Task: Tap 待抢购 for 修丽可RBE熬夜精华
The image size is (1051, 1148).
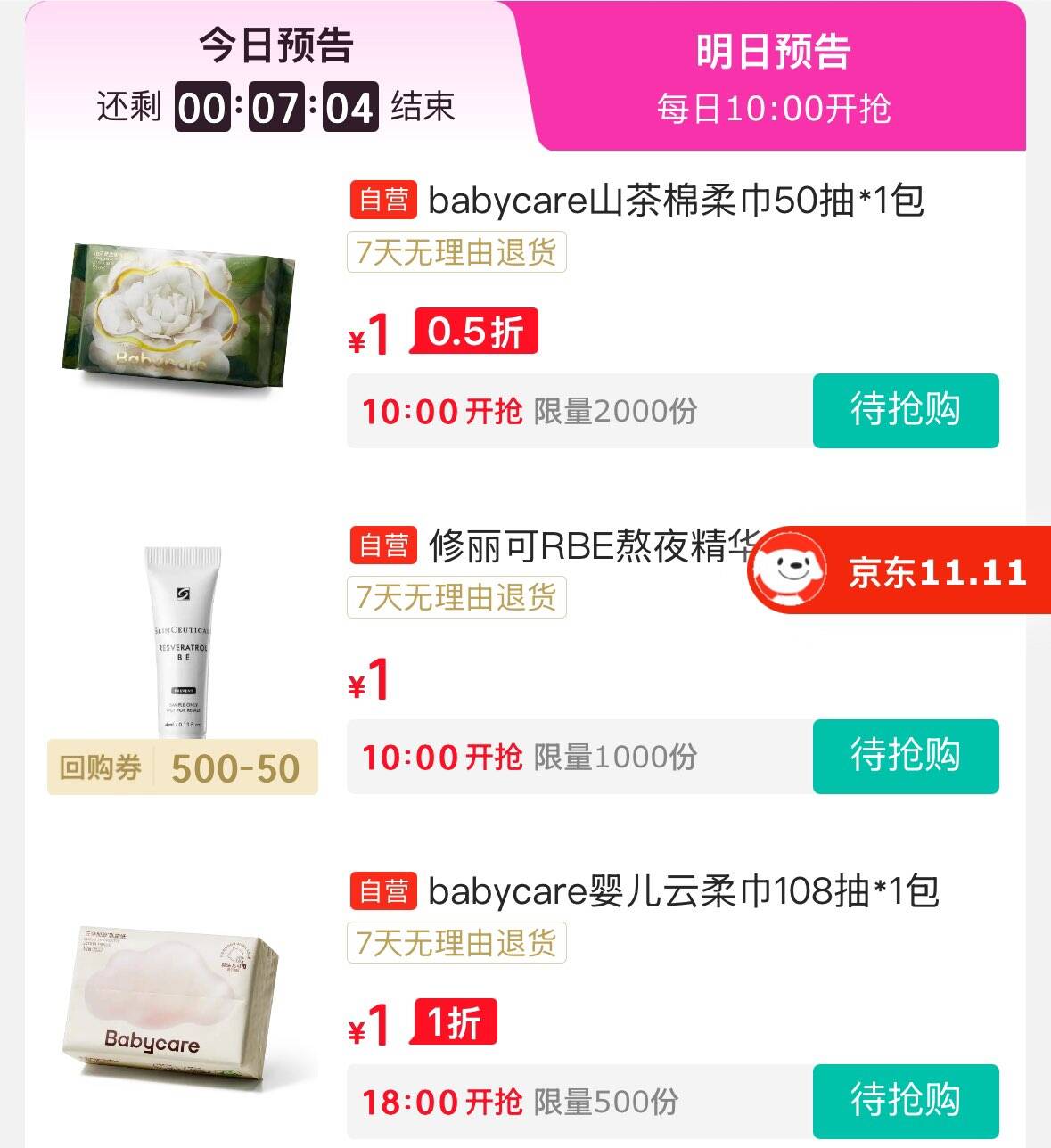Action: 905,756
